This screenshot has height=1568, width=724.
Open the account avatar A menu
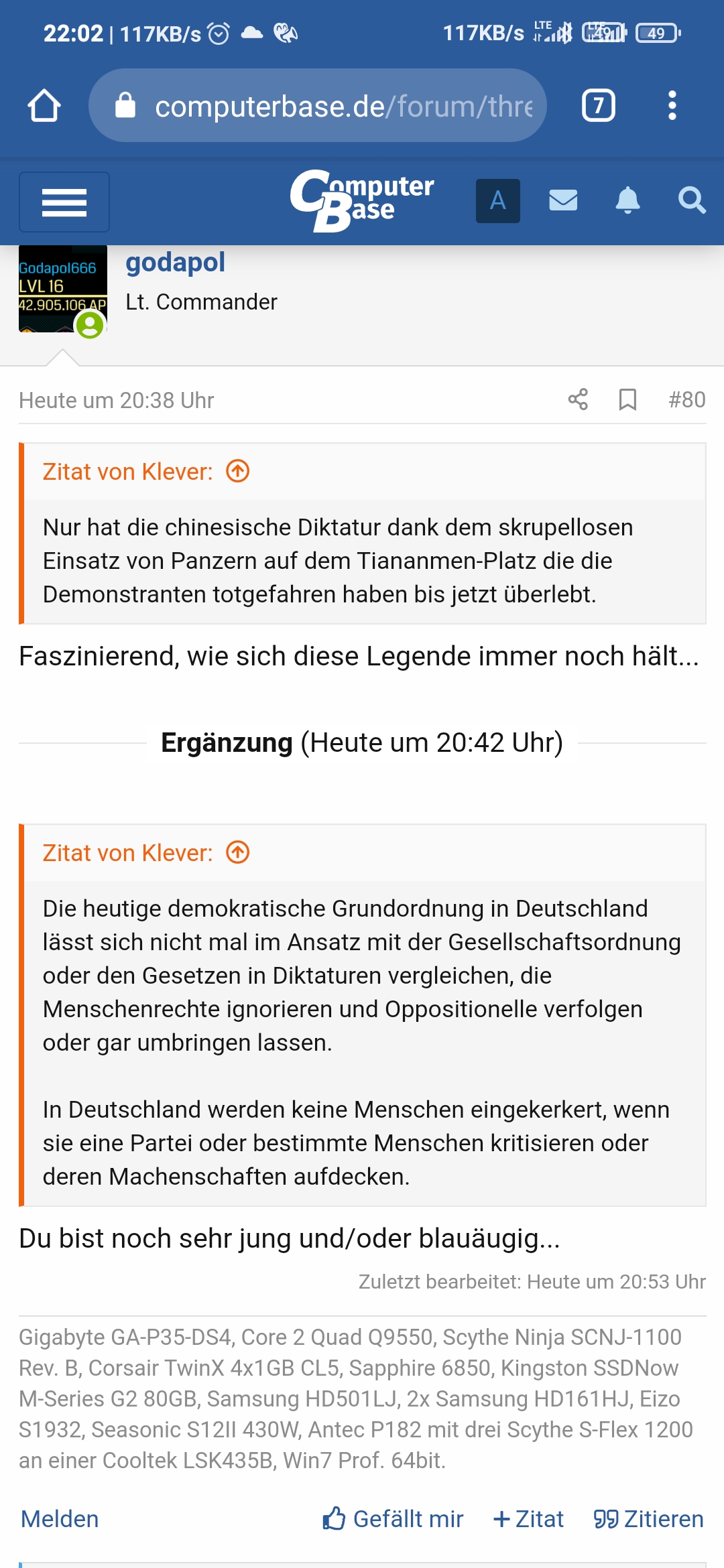pos(497,200)
